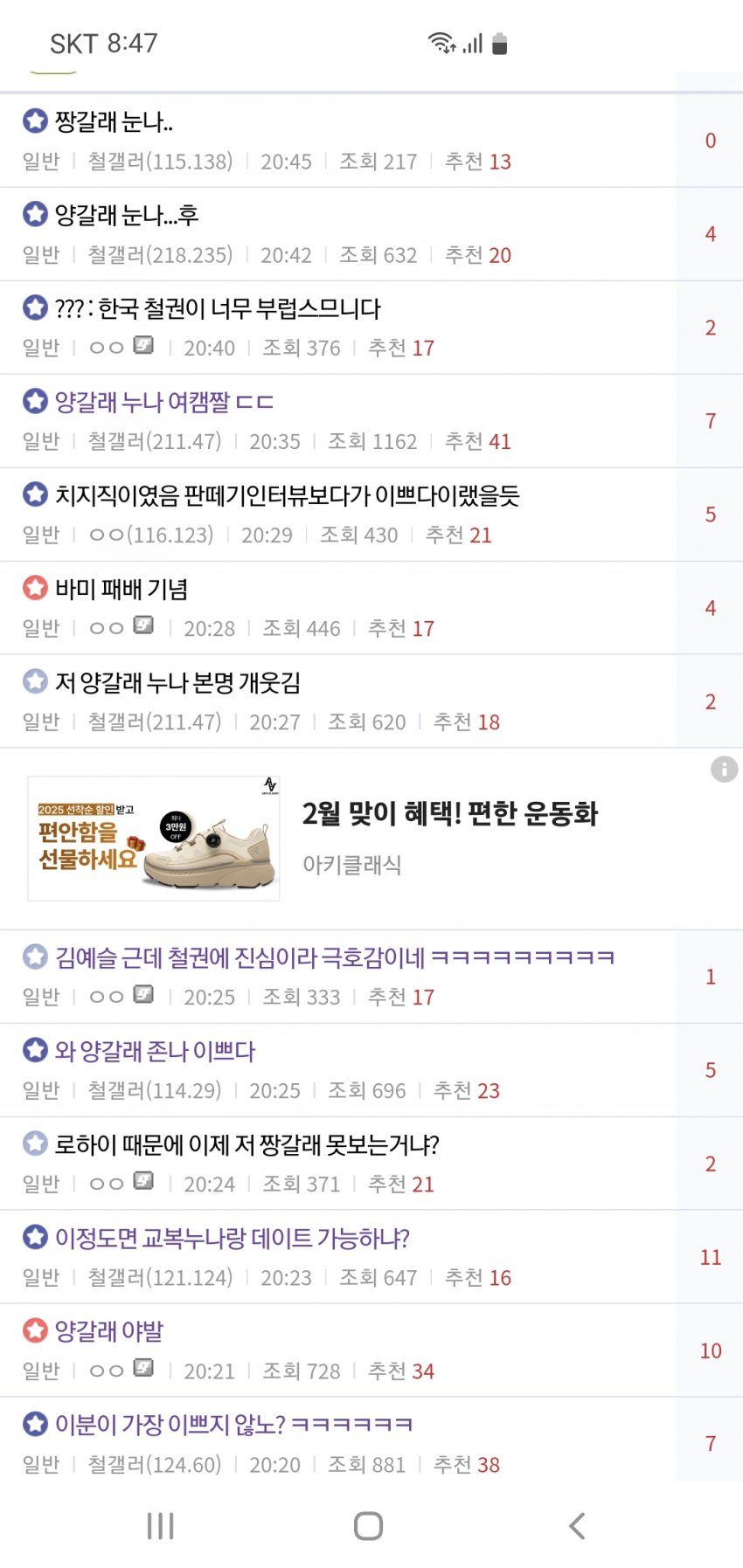Open post '와 양갈래 존나 이쁘다'

click(155, 1051)
